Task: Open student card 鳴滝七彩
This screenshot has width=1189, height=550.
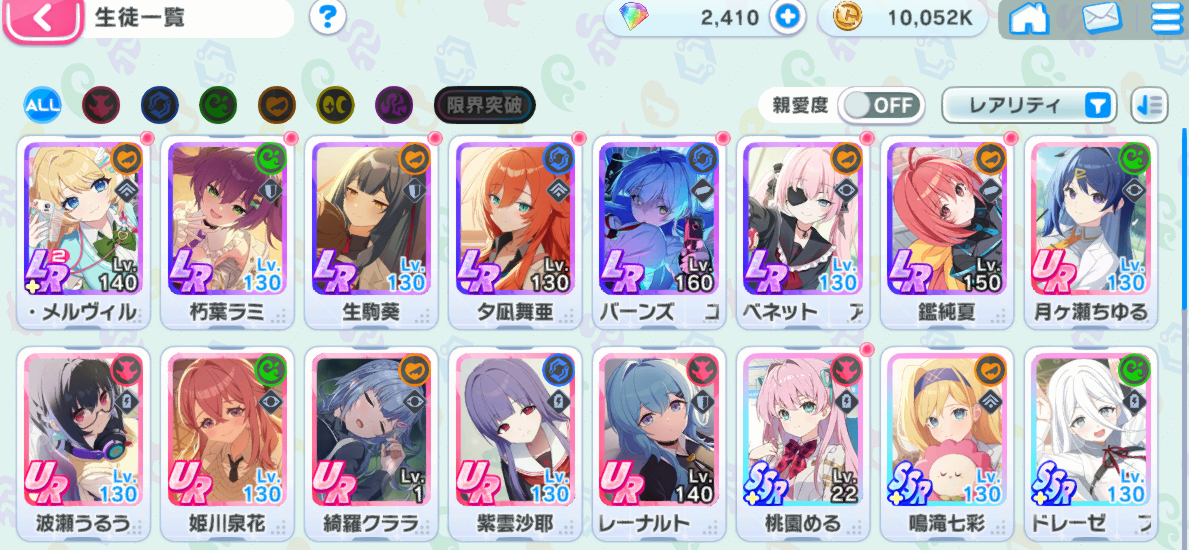Action: (947, 435)
